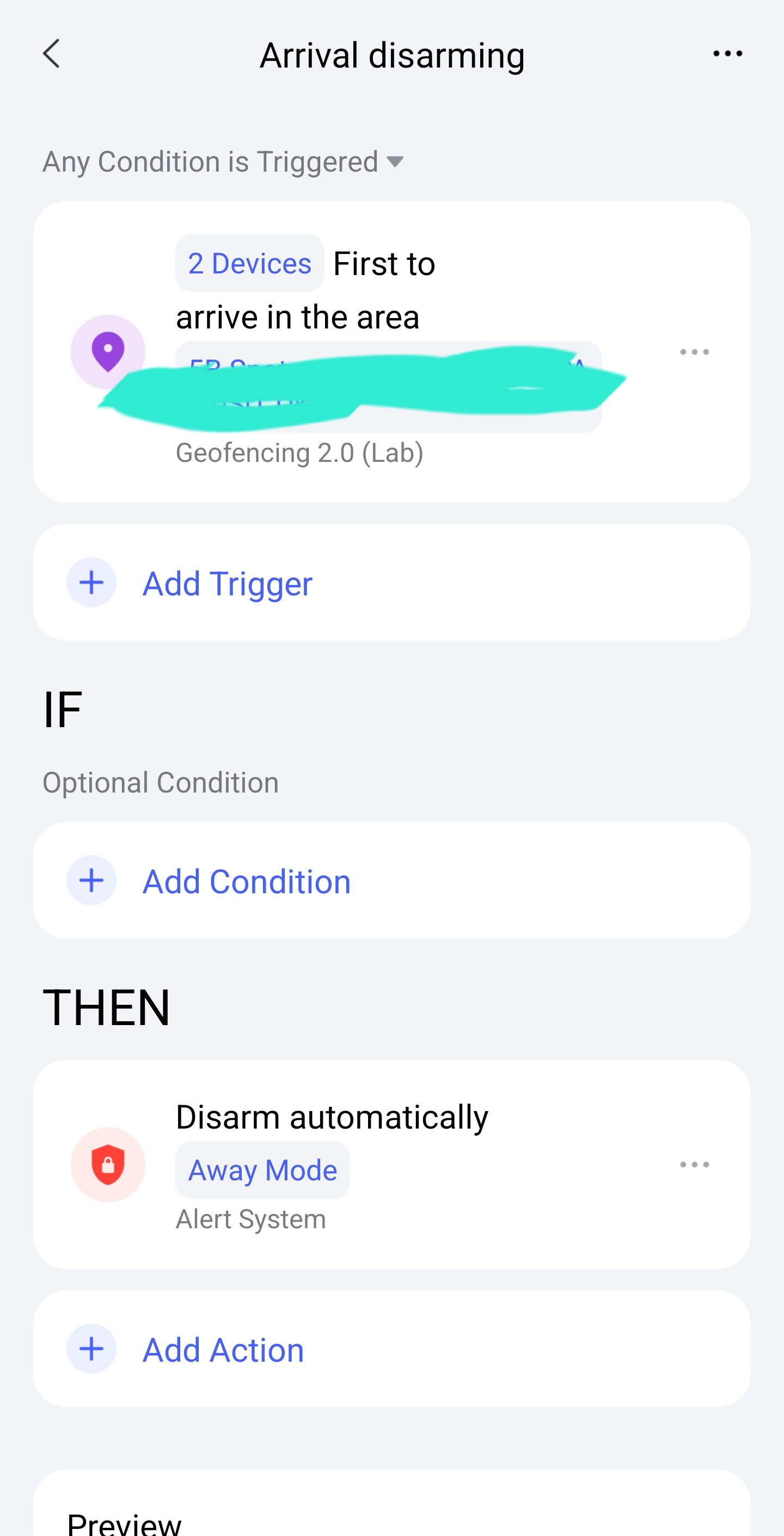784x1536 pixels.
Task: Go back from Arrival disarming
Action: [x=52, y=54]
